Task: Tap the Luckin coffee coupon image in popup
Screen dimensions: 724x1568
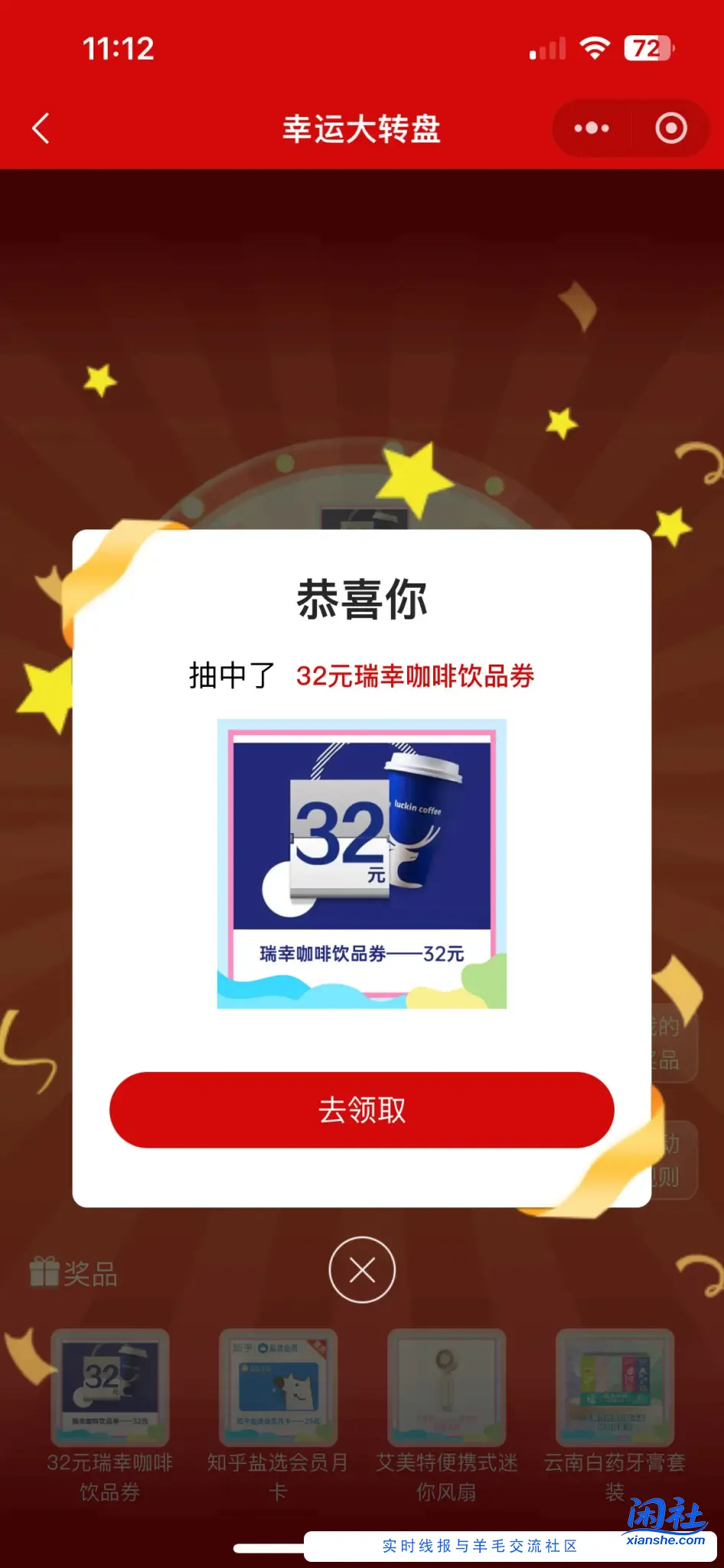Action: coord(362,861)
